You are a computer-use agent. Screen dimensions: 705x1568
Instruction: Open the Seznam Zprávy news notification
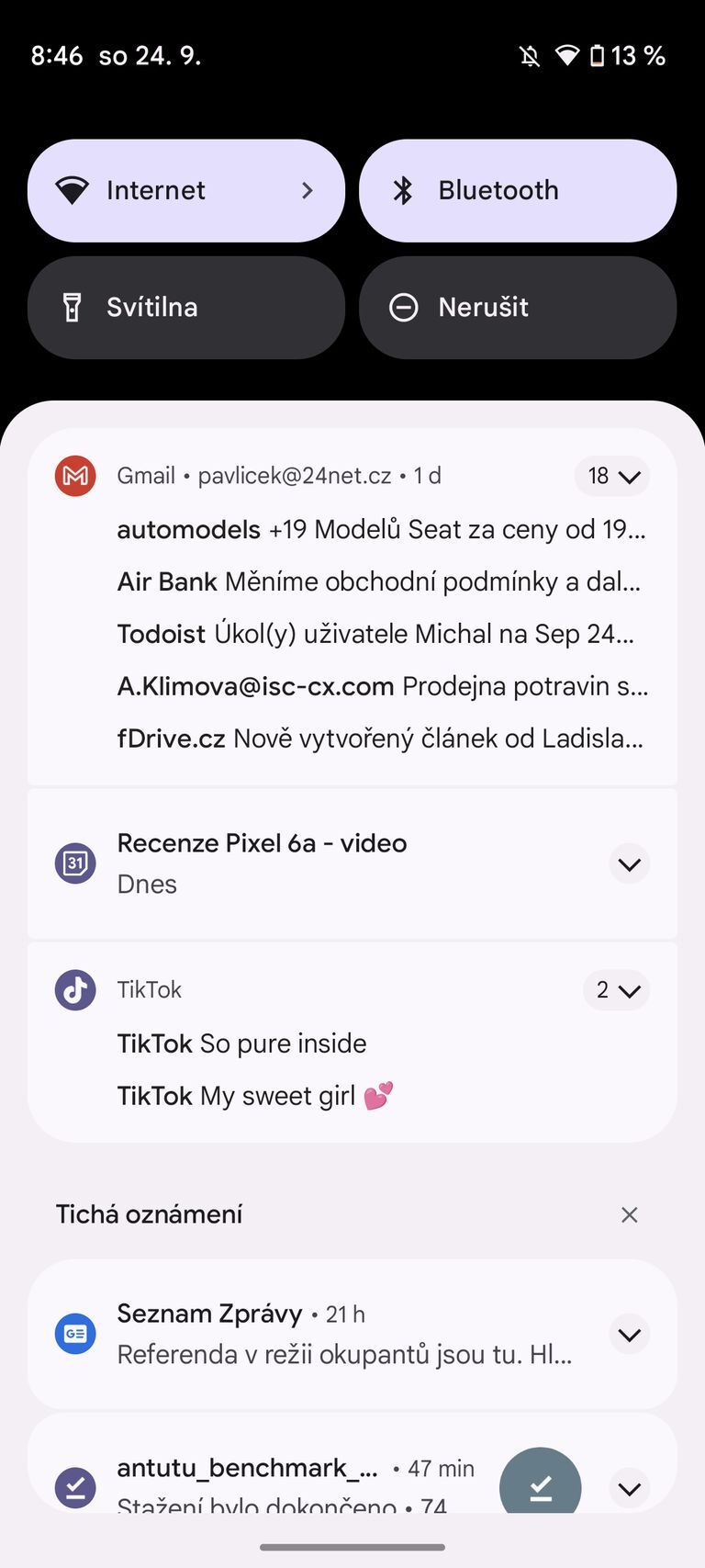pyautogui.click(x=343, y=1335)
